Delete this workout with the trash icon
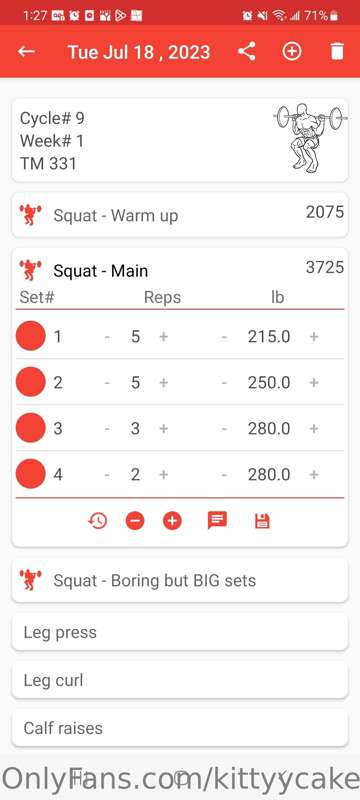This screenshot has height=800, width=360. pyautogui.click(x=337, y=52)
